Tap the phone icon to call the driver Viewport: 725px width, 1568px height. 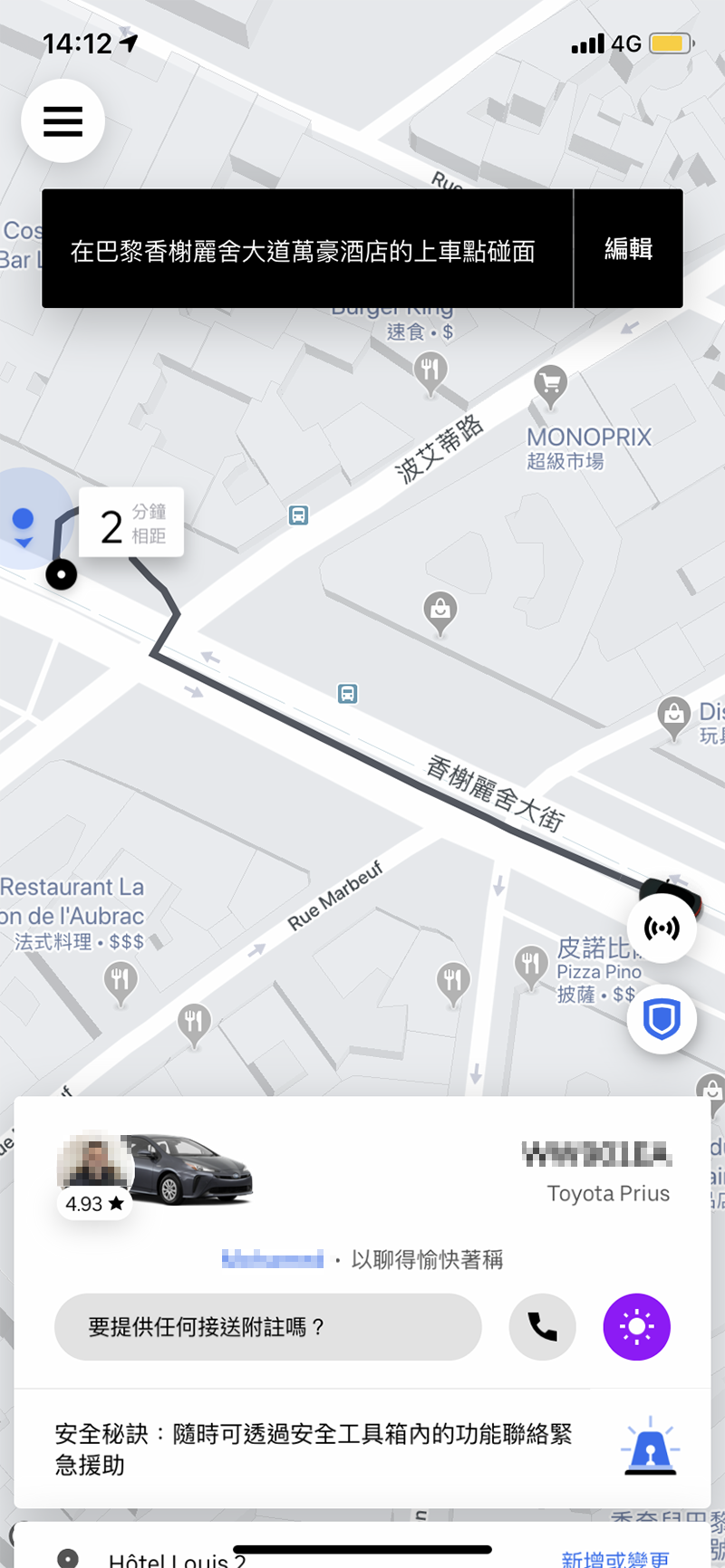point(542,1326)
